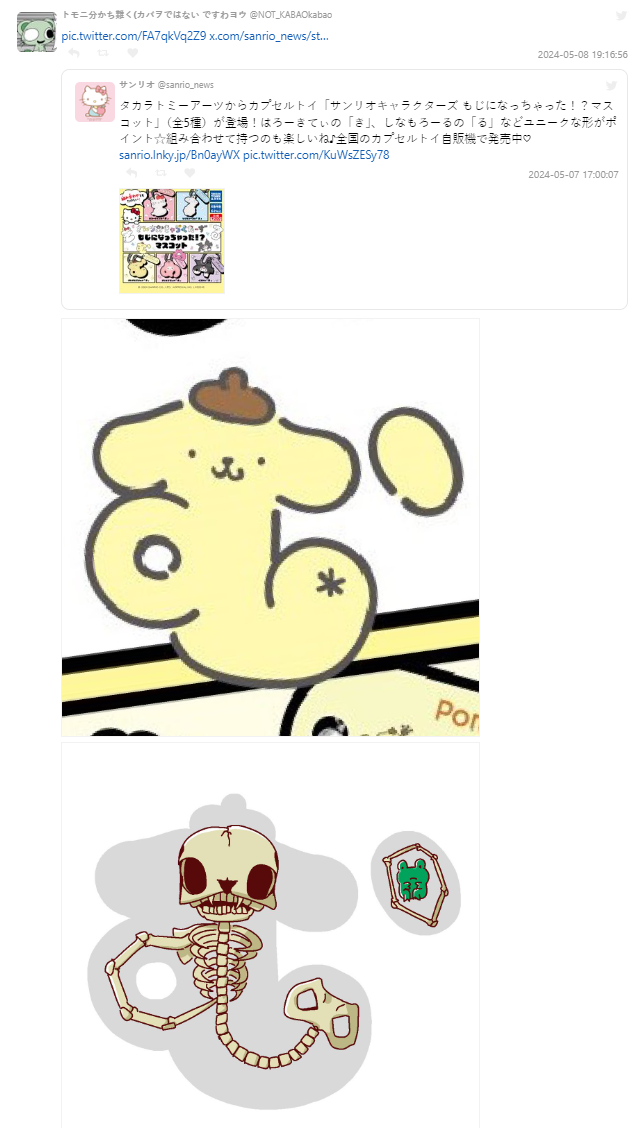Tap Twitter bird icon on sanrio_news tweet

pyautogui.click(x=611, y=86)
